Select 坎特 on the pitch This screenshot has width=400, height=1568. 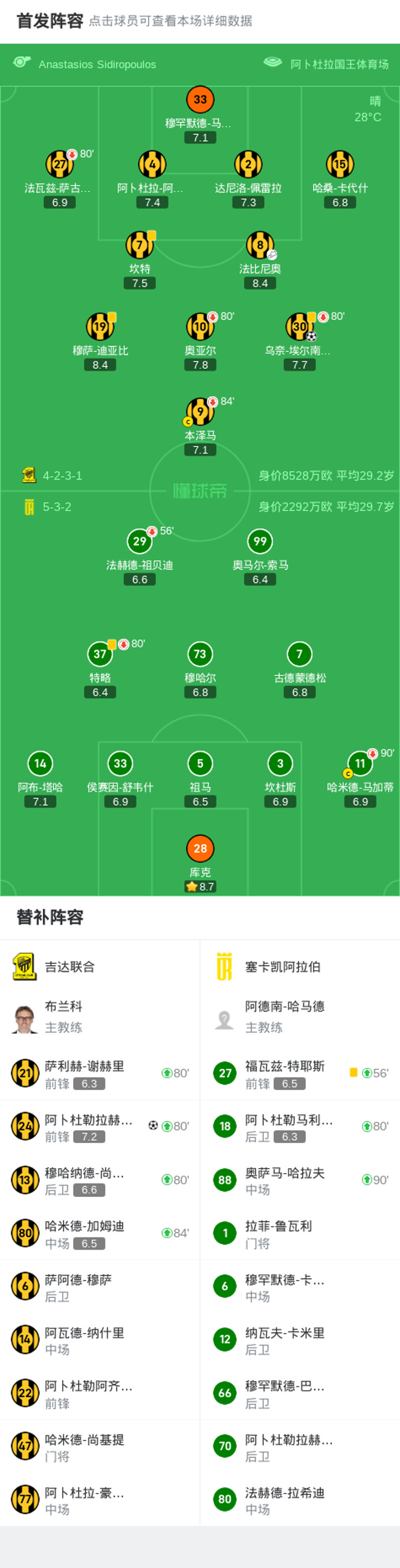139,259
